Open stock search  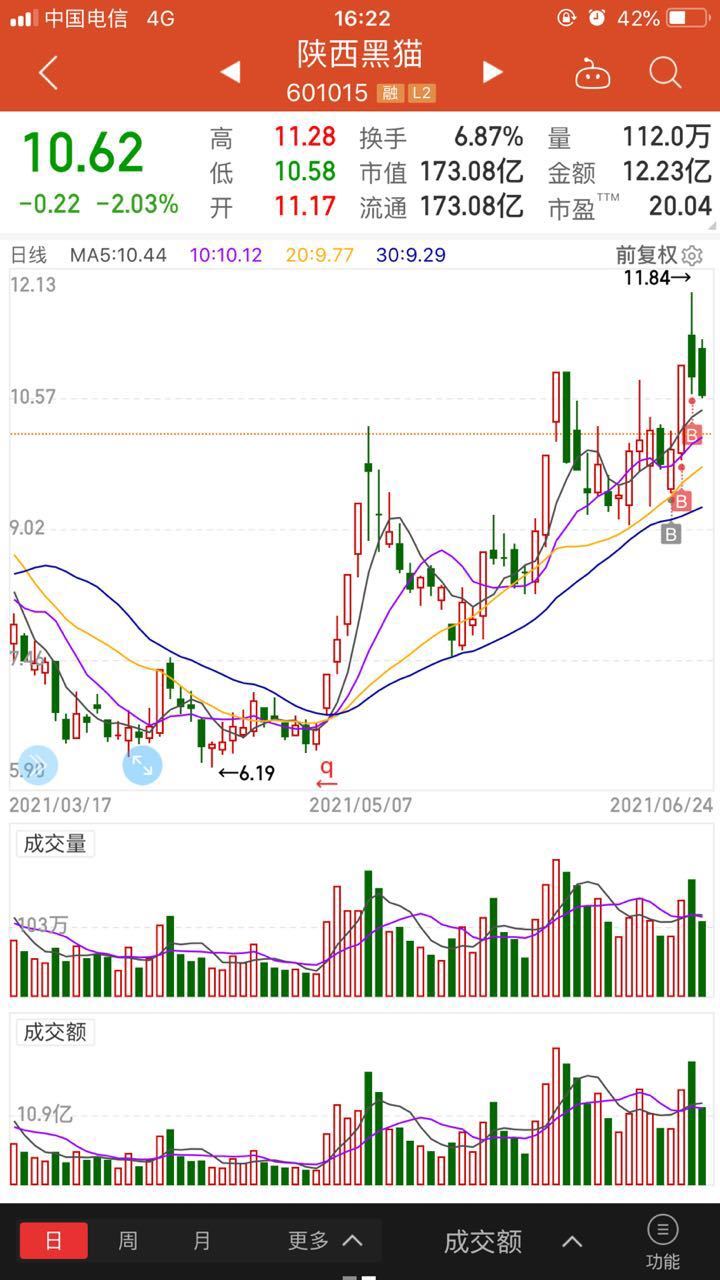click(664, 72)
